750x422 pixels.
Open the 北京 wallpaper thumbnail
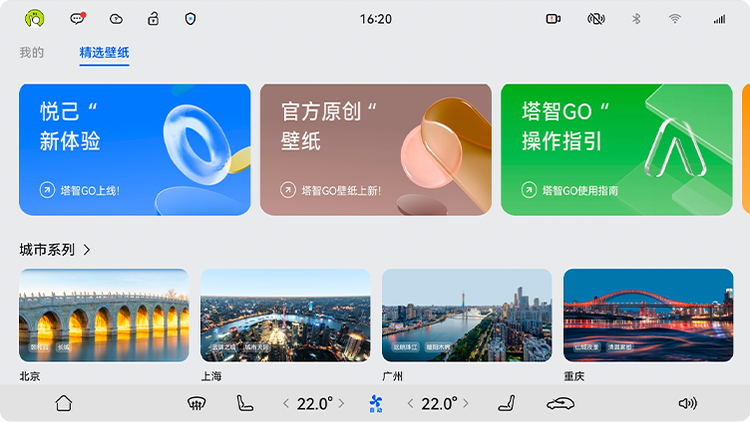click(x=103, y=315)
